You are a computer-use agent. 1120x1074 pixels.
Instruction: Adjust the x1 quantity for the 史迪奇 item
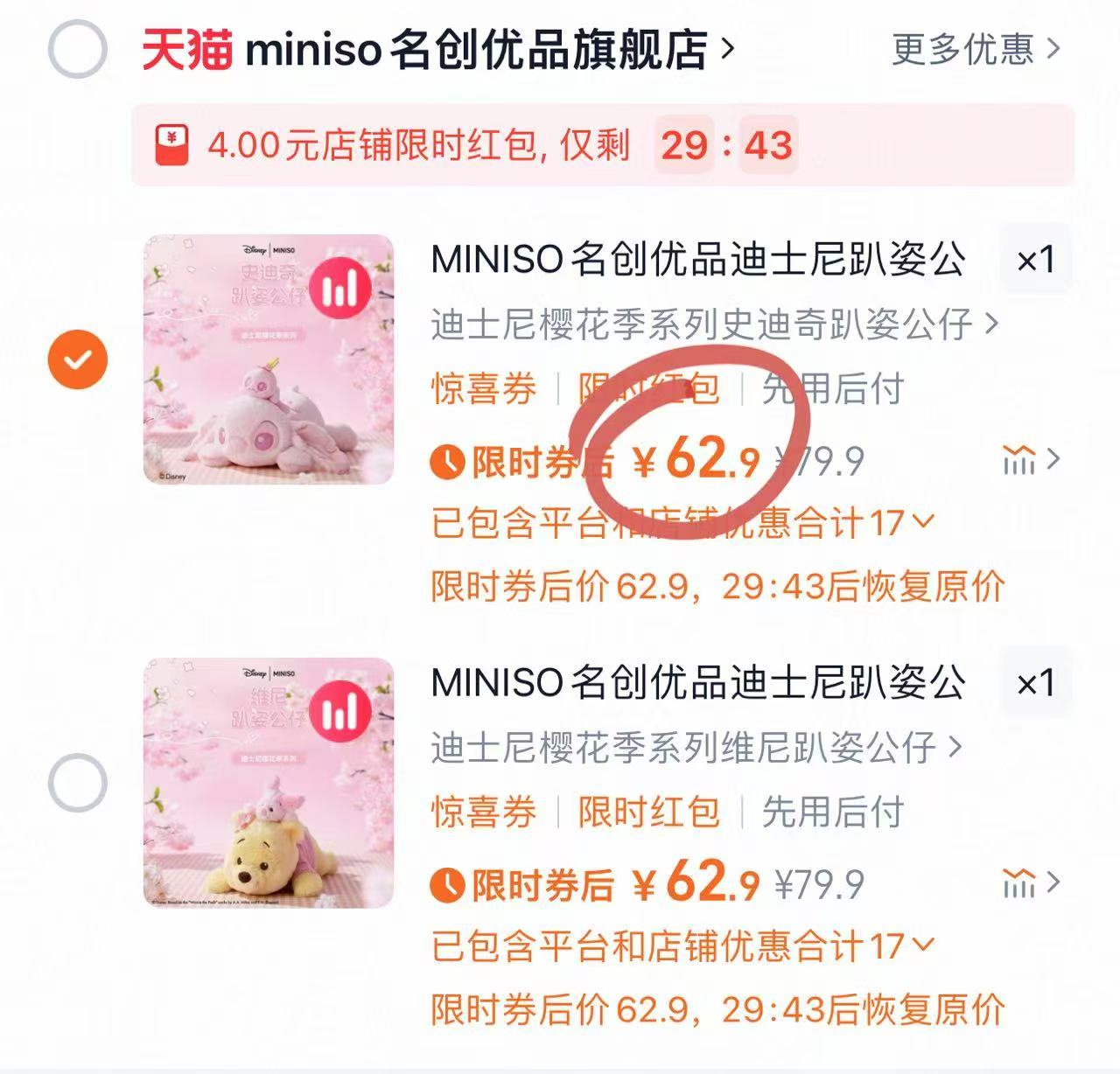click(x=1035, y=260)
